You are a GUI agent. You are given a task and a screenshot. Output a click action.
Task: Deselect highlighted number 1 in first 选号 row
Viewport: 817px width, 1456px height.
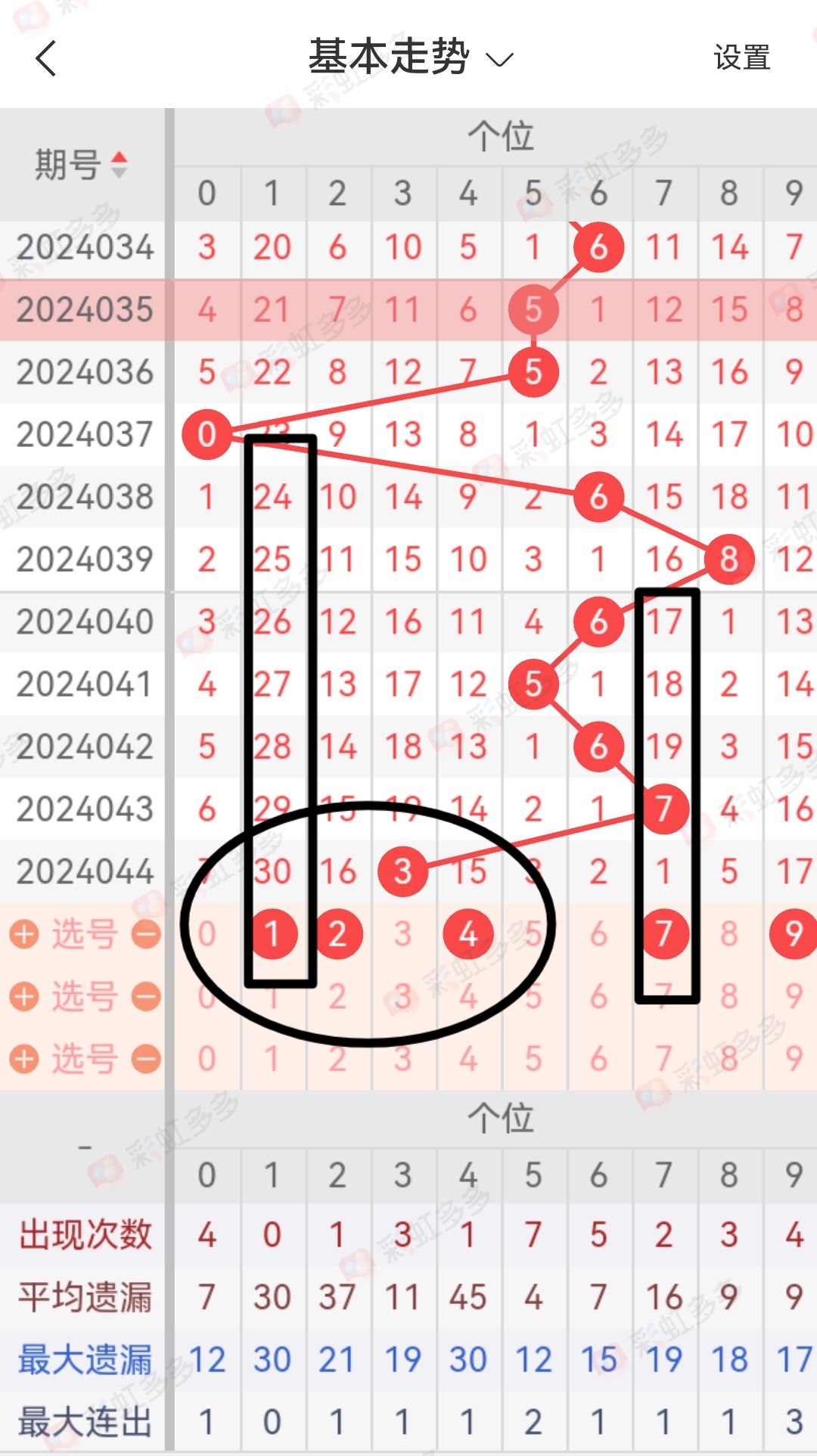273,933
